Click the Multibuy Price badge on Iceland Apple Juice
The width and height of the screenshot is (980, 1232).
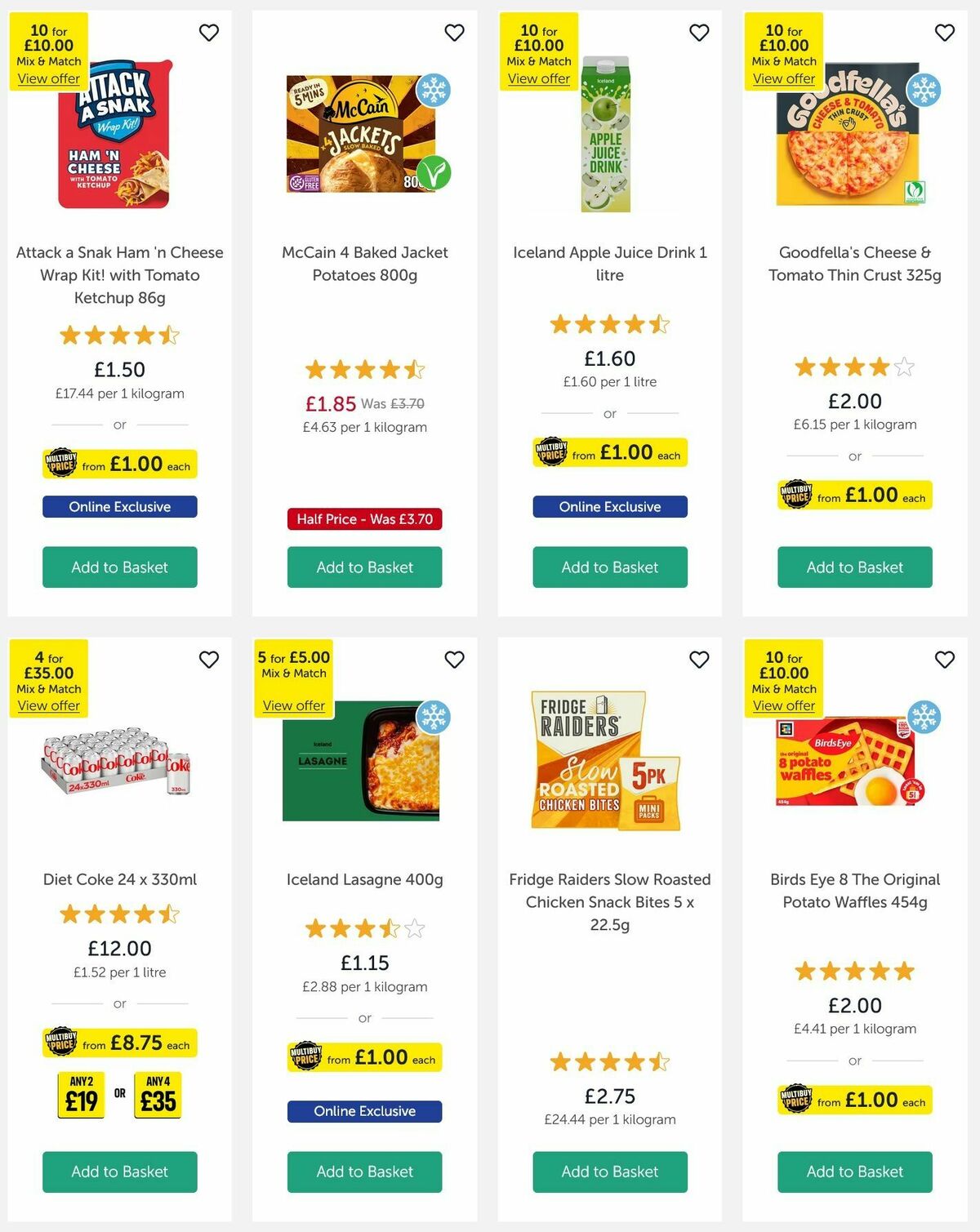[x=609, y=452]
